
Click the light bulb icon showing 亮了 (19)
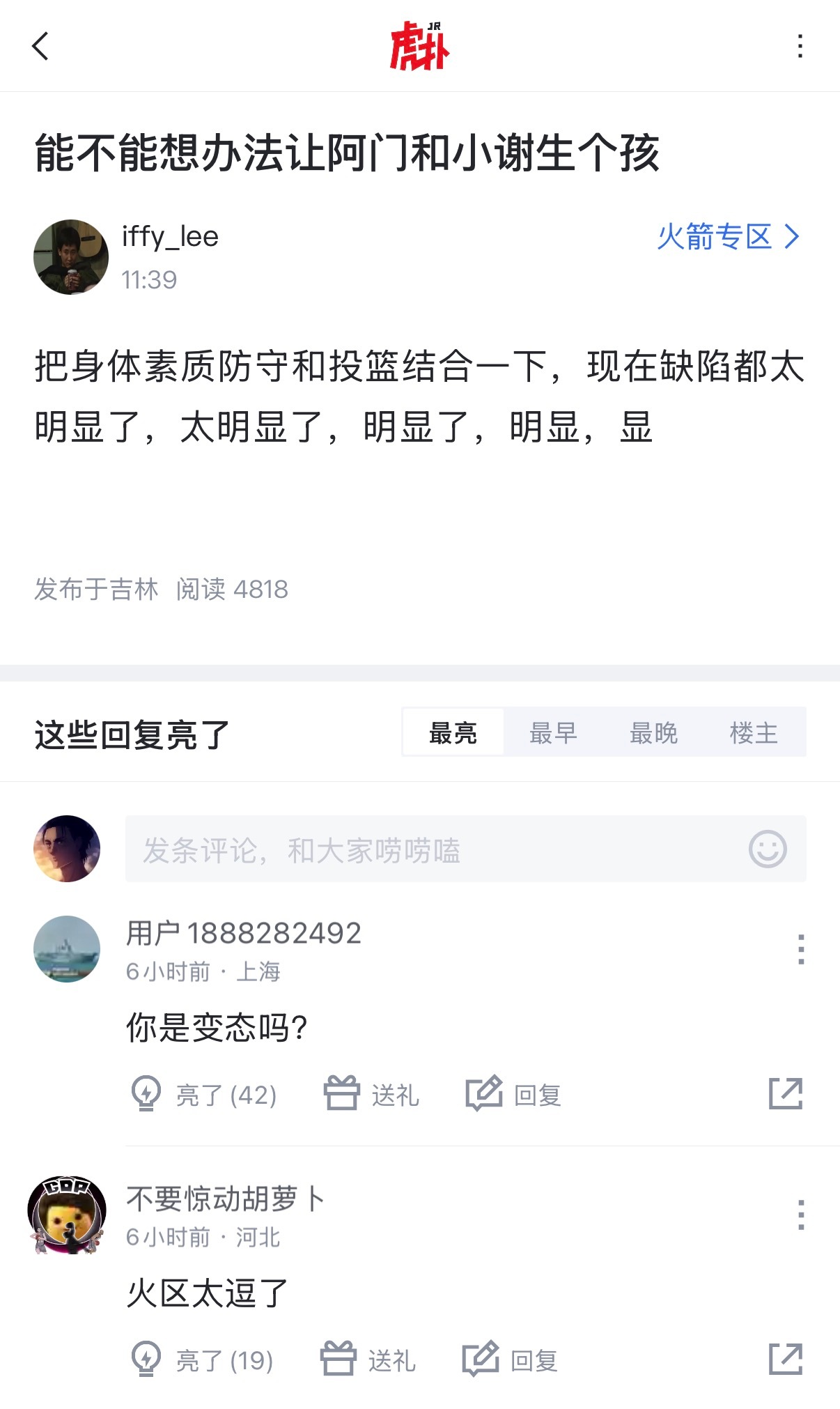tap(144, 1357)
